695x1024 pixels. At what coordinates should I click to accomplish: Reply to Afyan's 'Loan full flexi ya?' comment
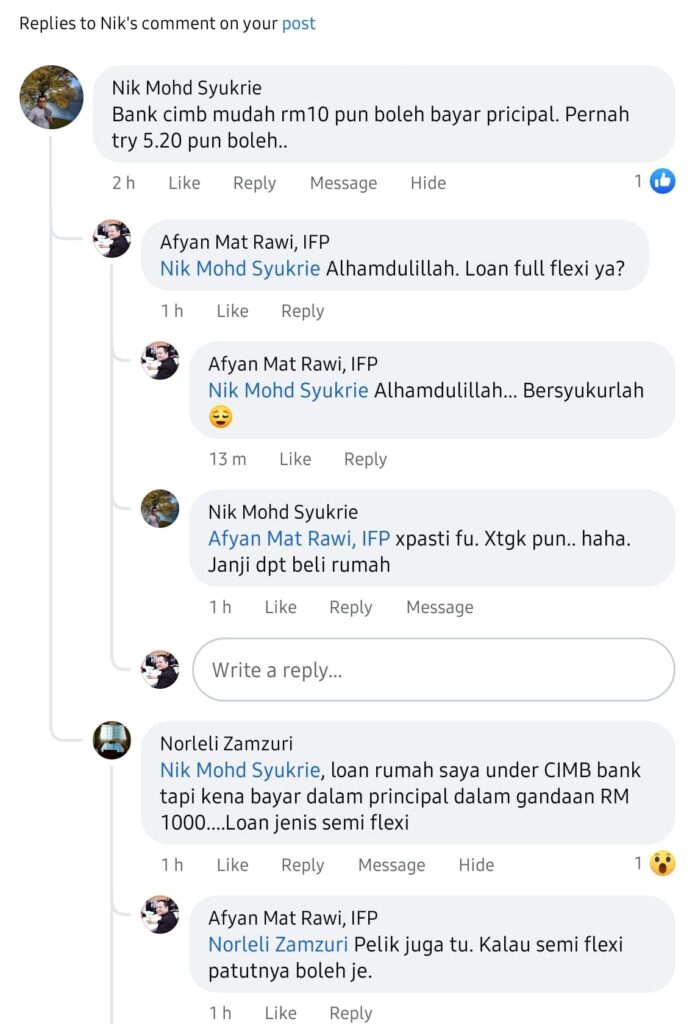[302, 311]
